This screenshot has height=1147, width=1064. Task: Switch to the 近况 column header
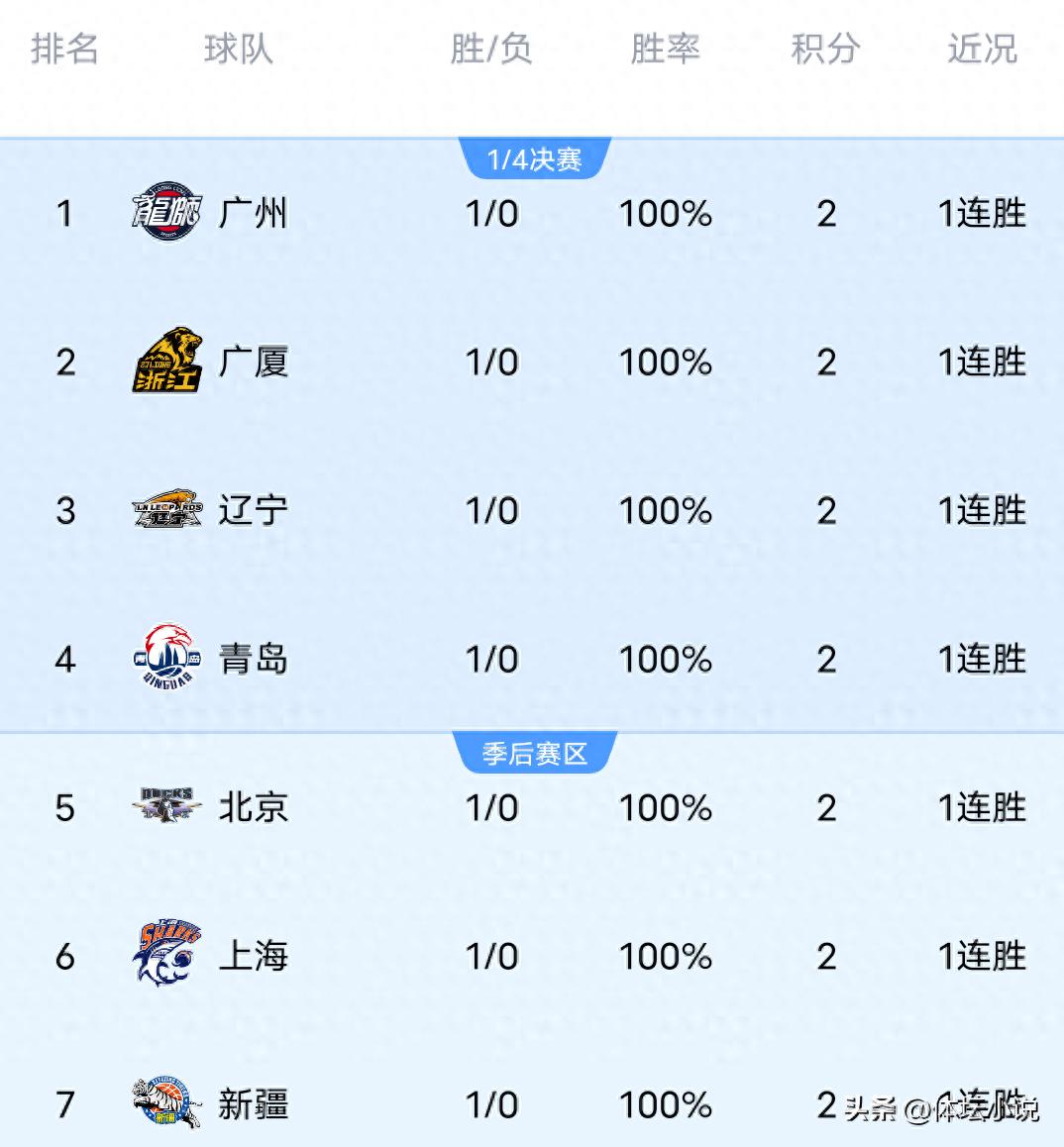point(980,51)
